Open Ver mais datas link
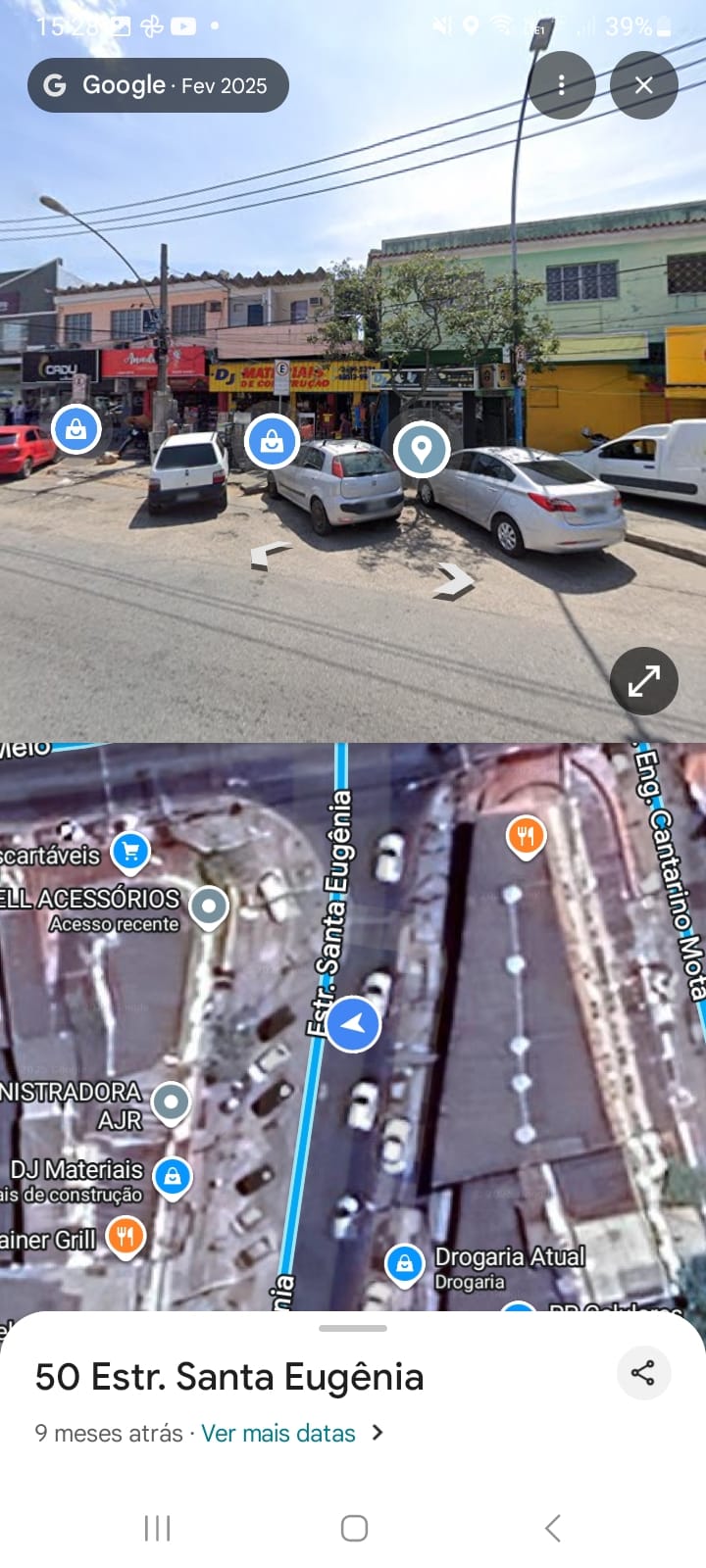706x1568 pixels. (279, 1433)
